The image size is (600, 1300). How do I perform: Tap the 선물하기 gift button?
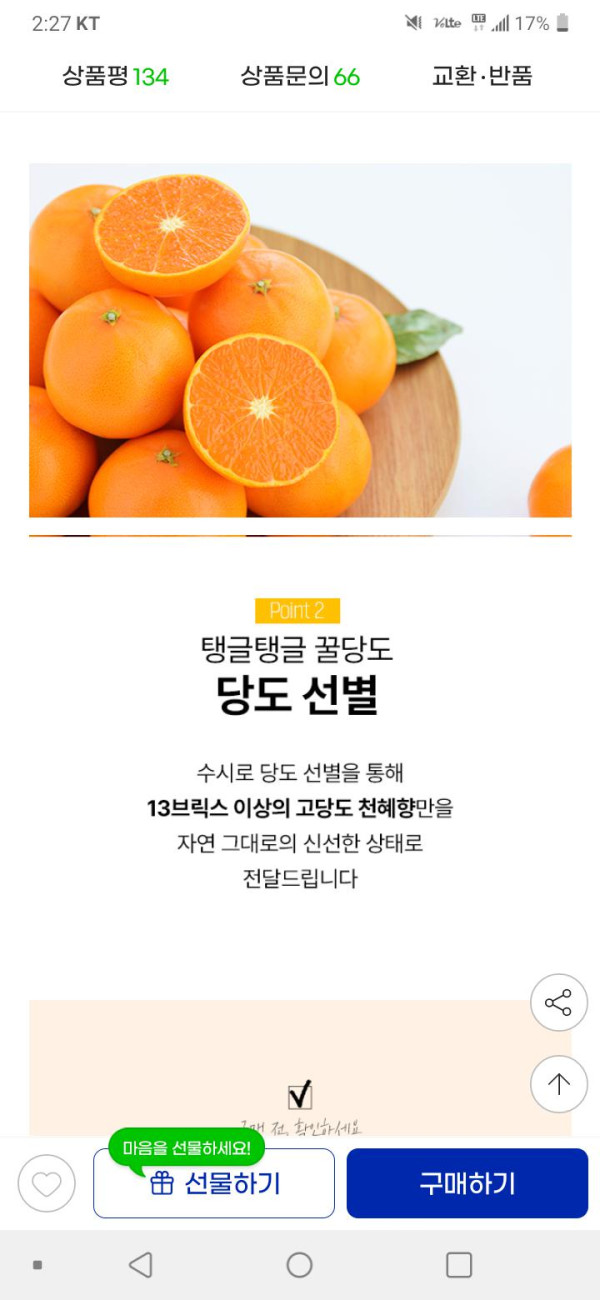[x=214, y=1184]
